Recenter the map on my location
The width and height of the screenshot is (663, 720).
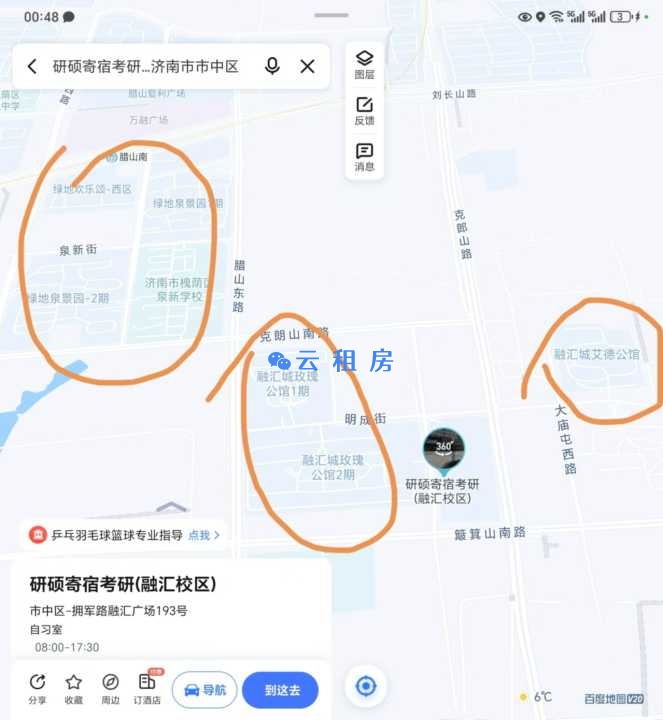pos(365,687)
